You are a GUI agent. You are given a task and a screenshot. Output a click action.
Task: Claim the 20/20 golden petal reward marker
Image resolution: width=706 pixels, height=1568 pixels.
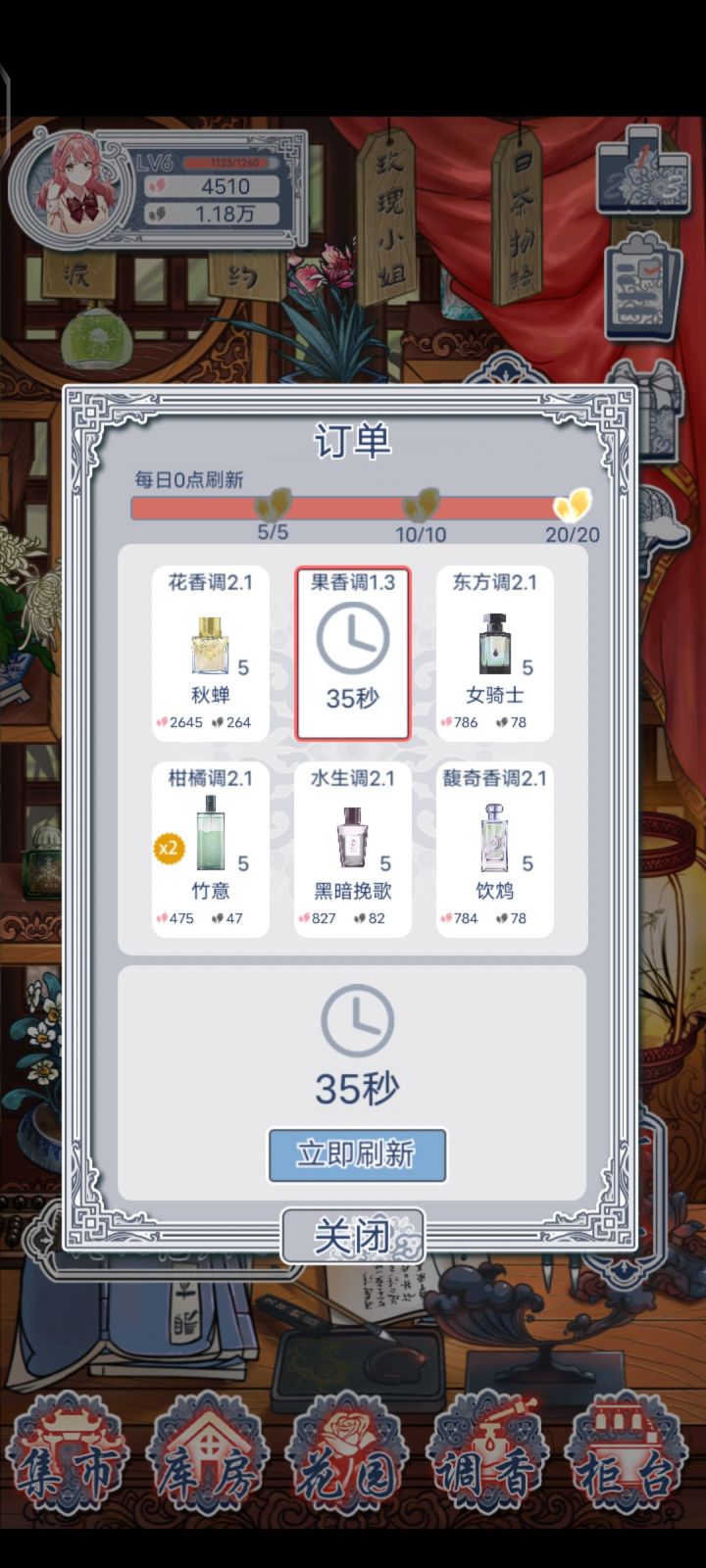[572, 505]
